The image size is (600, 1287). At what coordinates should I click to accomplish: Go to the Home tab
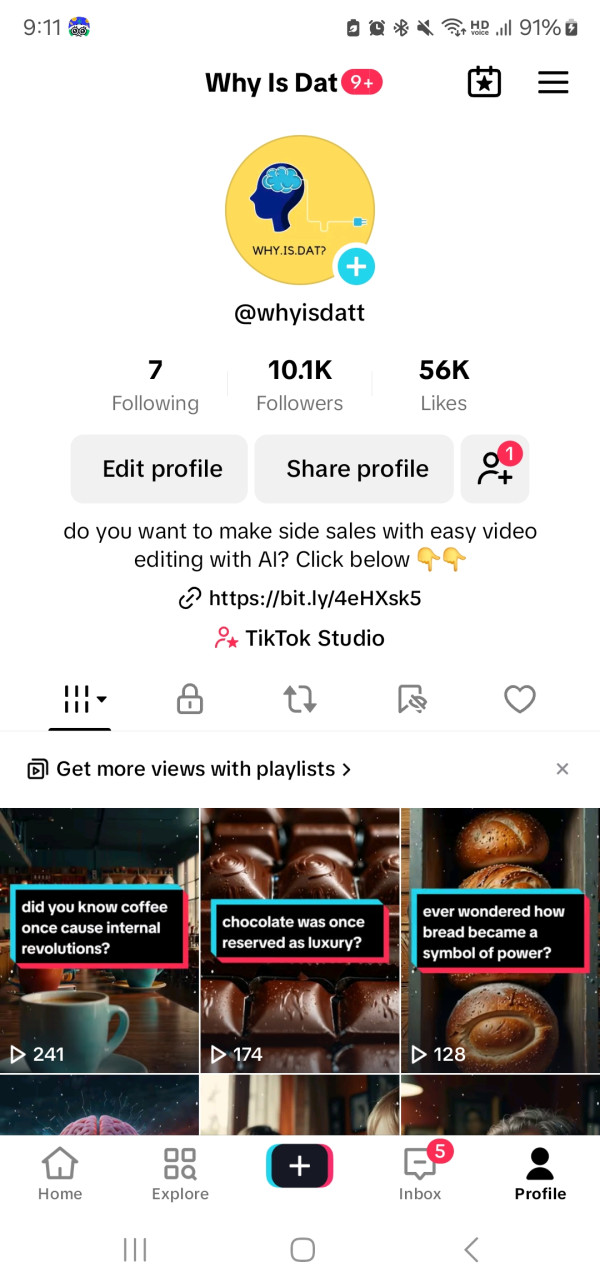pyautogui.click(x=60, y=1175)
